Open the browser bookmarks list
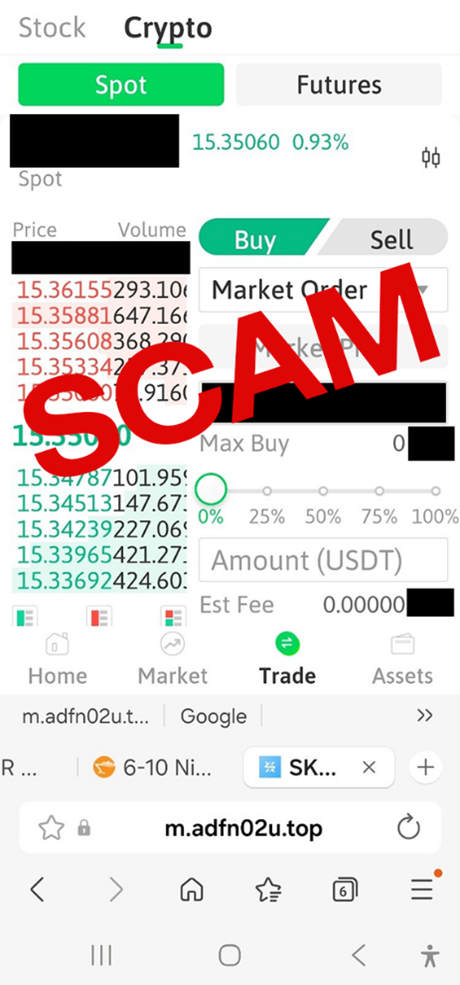460x985 pixels. coord(268,890)
